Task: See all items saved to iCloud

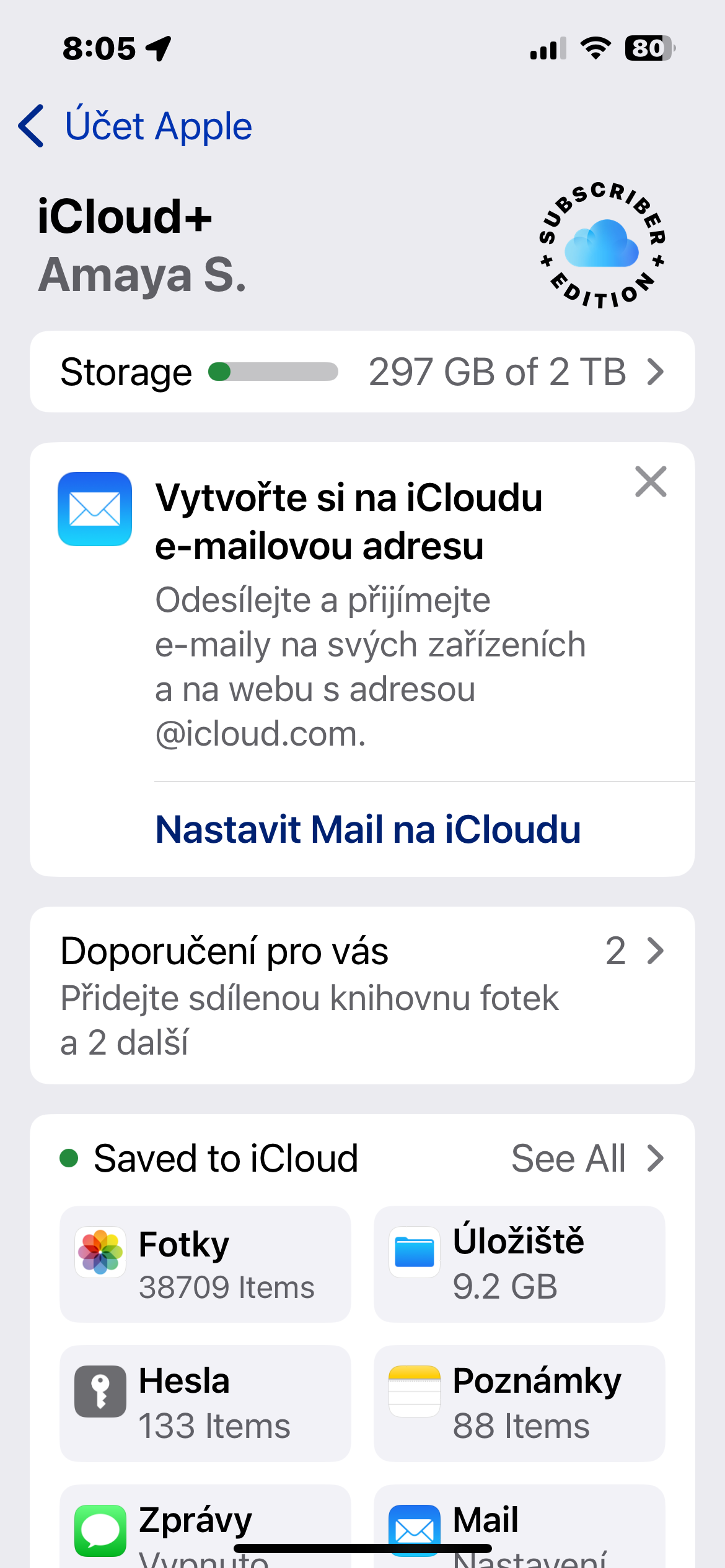Action: [x=586, y=1159]
